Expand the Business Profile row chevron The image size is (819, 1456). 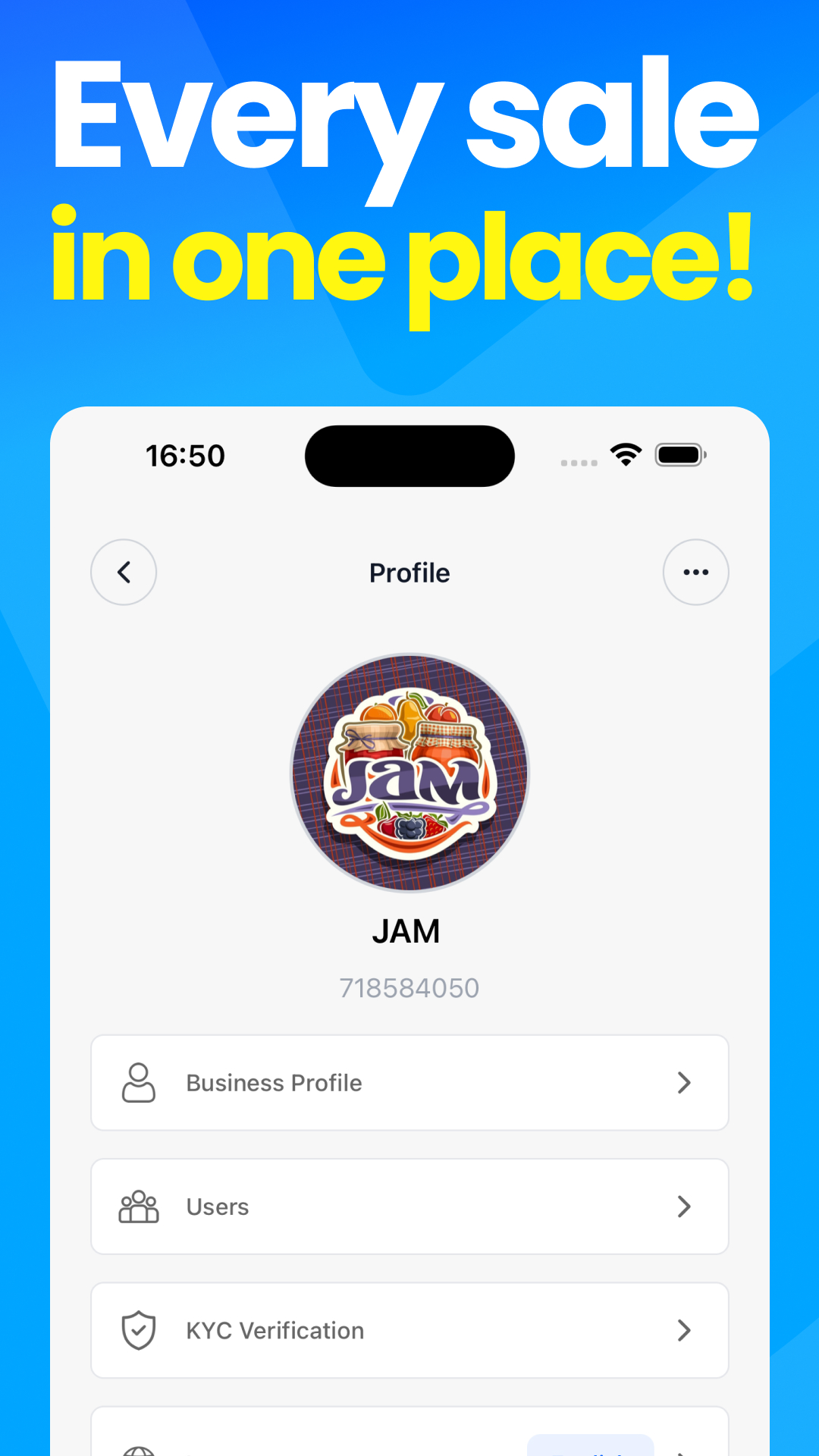click(x=683, y=1082)
